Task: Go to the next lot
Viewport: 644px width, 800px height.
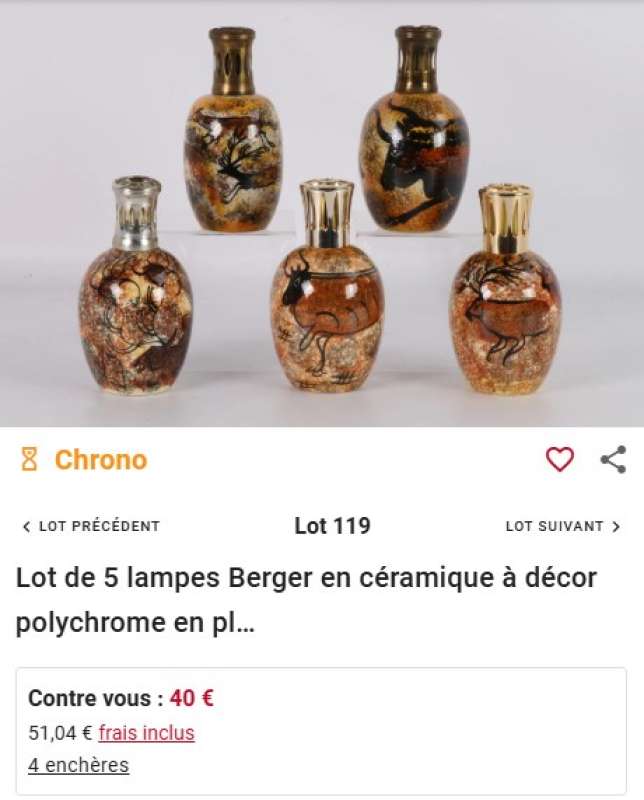Action: pos(562,526)
